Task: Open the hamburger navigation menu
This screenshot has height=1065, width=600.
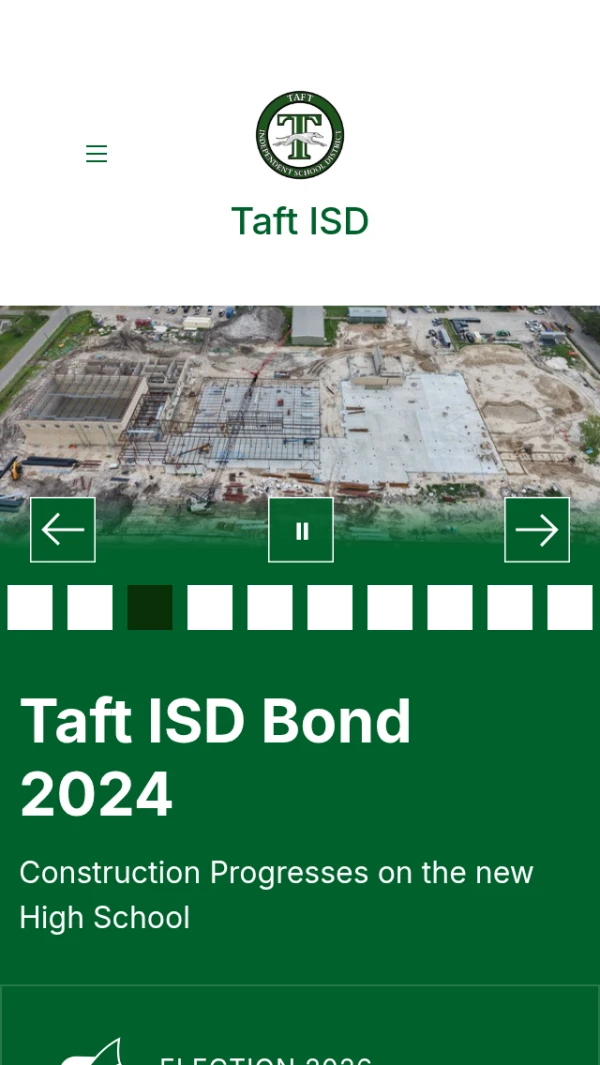Action: [96, 154]
